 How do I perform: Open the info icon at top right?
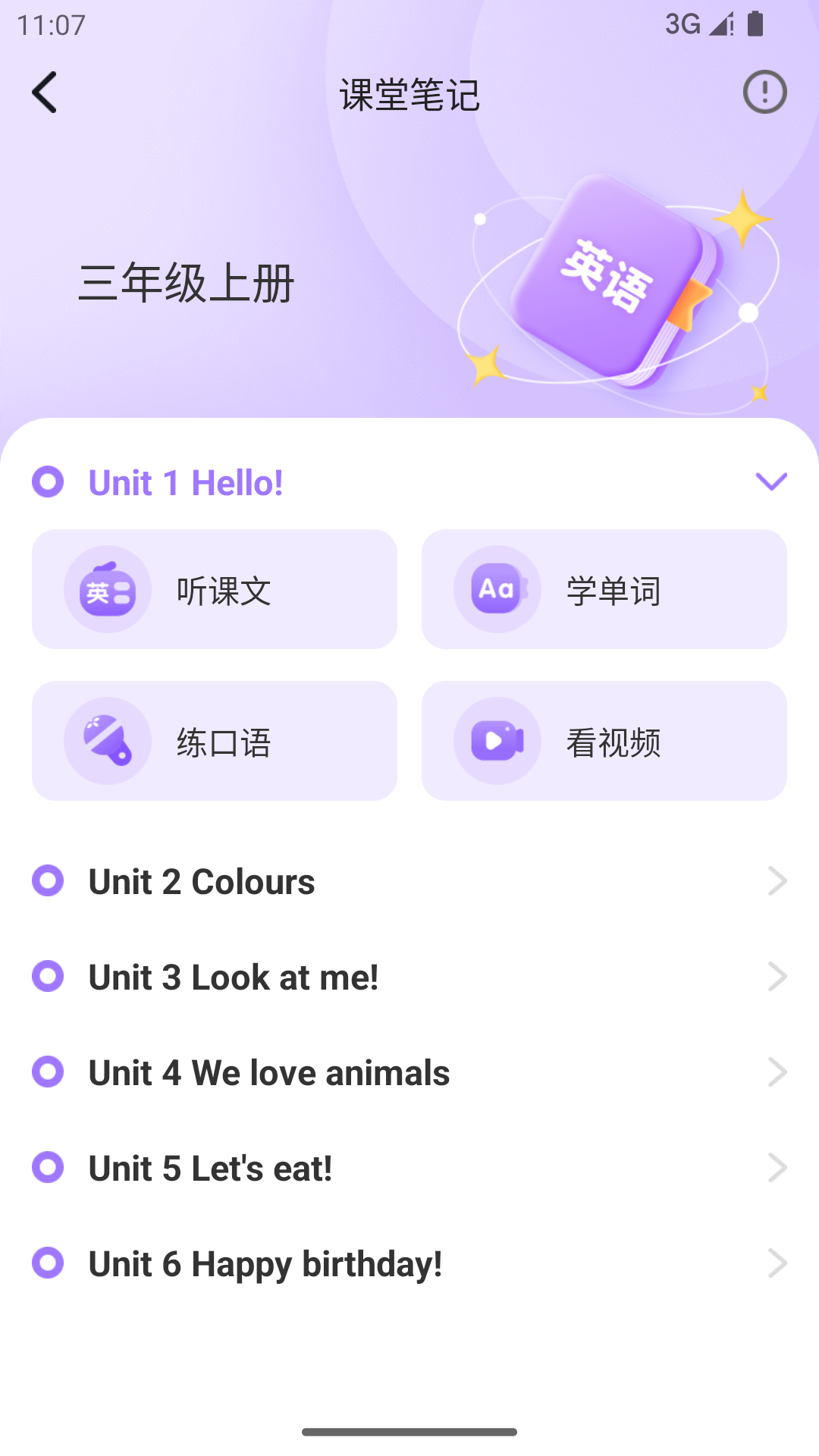pyautogui.click(x=764, y=92)
